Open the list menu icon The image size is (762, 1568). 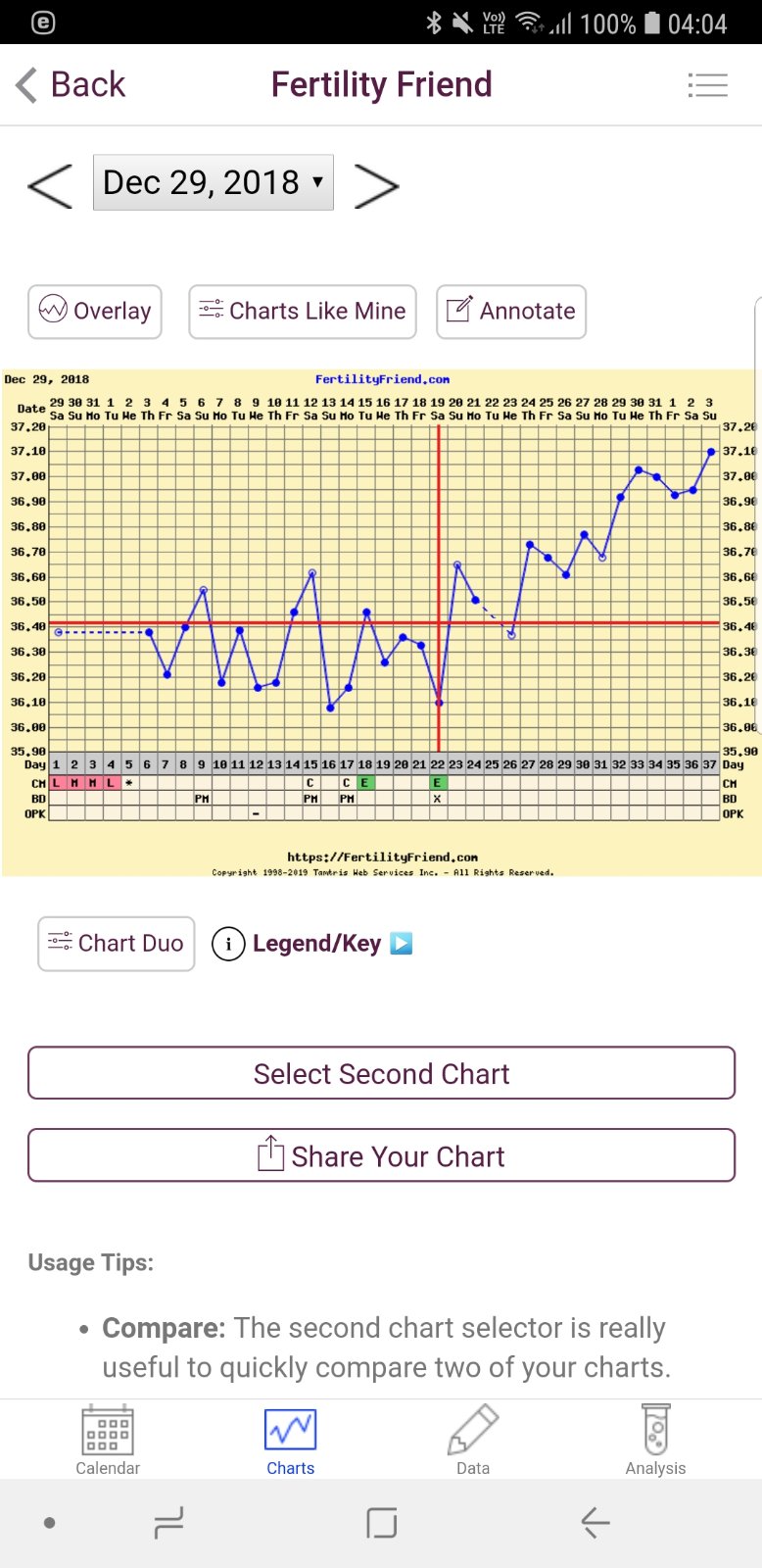(707, 85)
